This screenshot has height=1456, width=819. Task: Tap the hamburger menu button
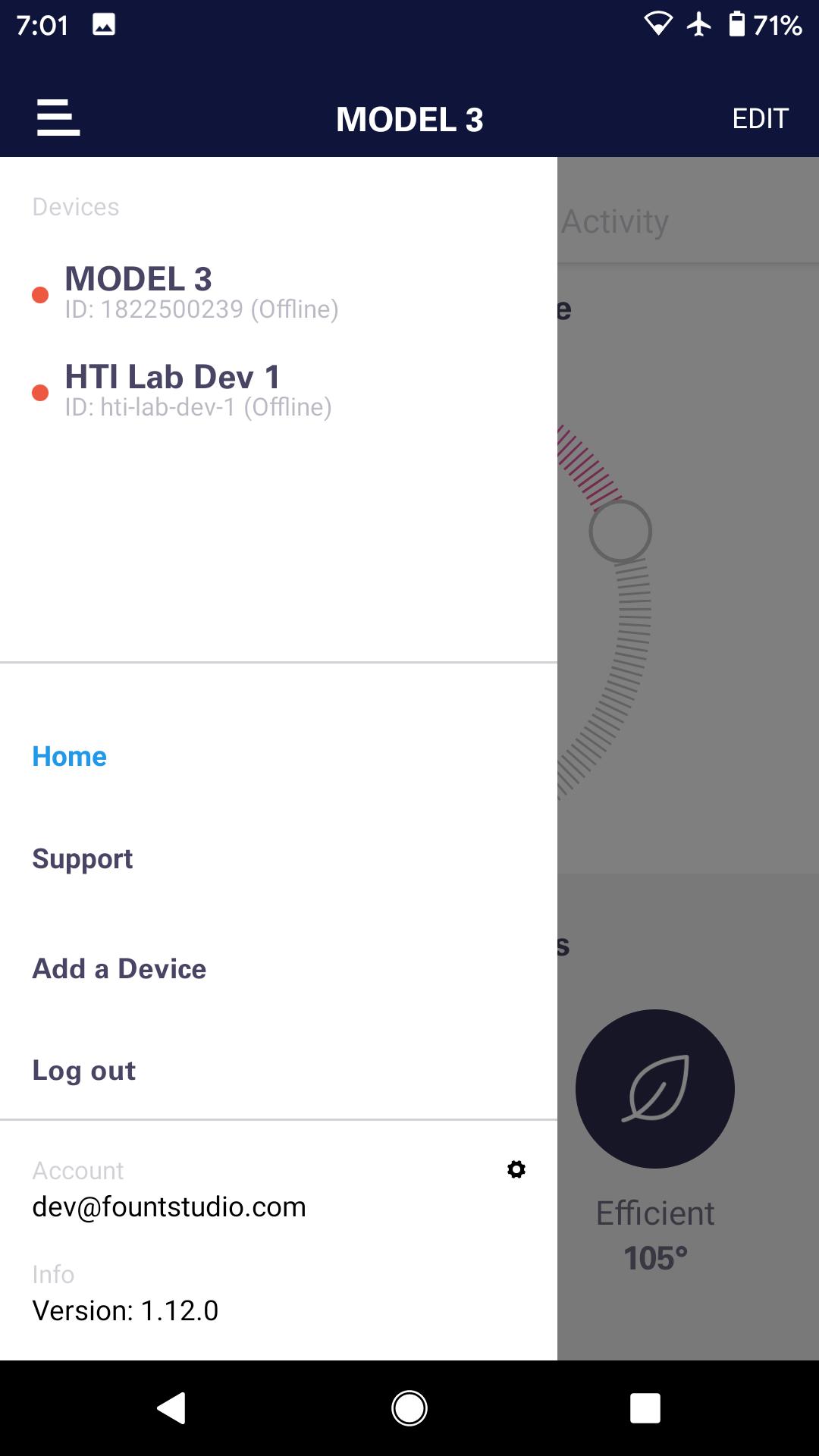click(58, 118)
